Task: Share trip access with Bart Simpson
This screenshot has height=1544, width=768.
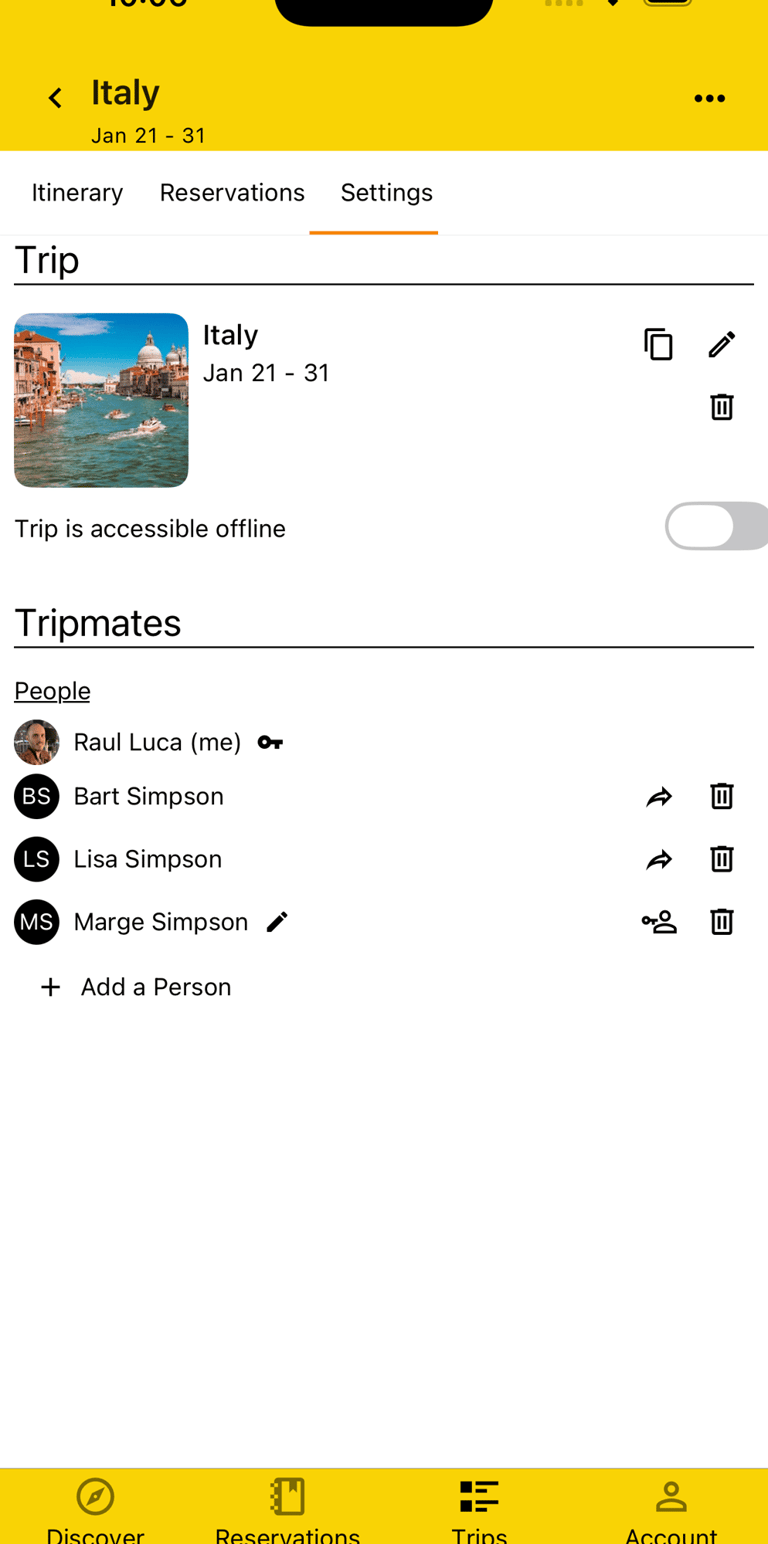Action: click(x=659, y=796)
